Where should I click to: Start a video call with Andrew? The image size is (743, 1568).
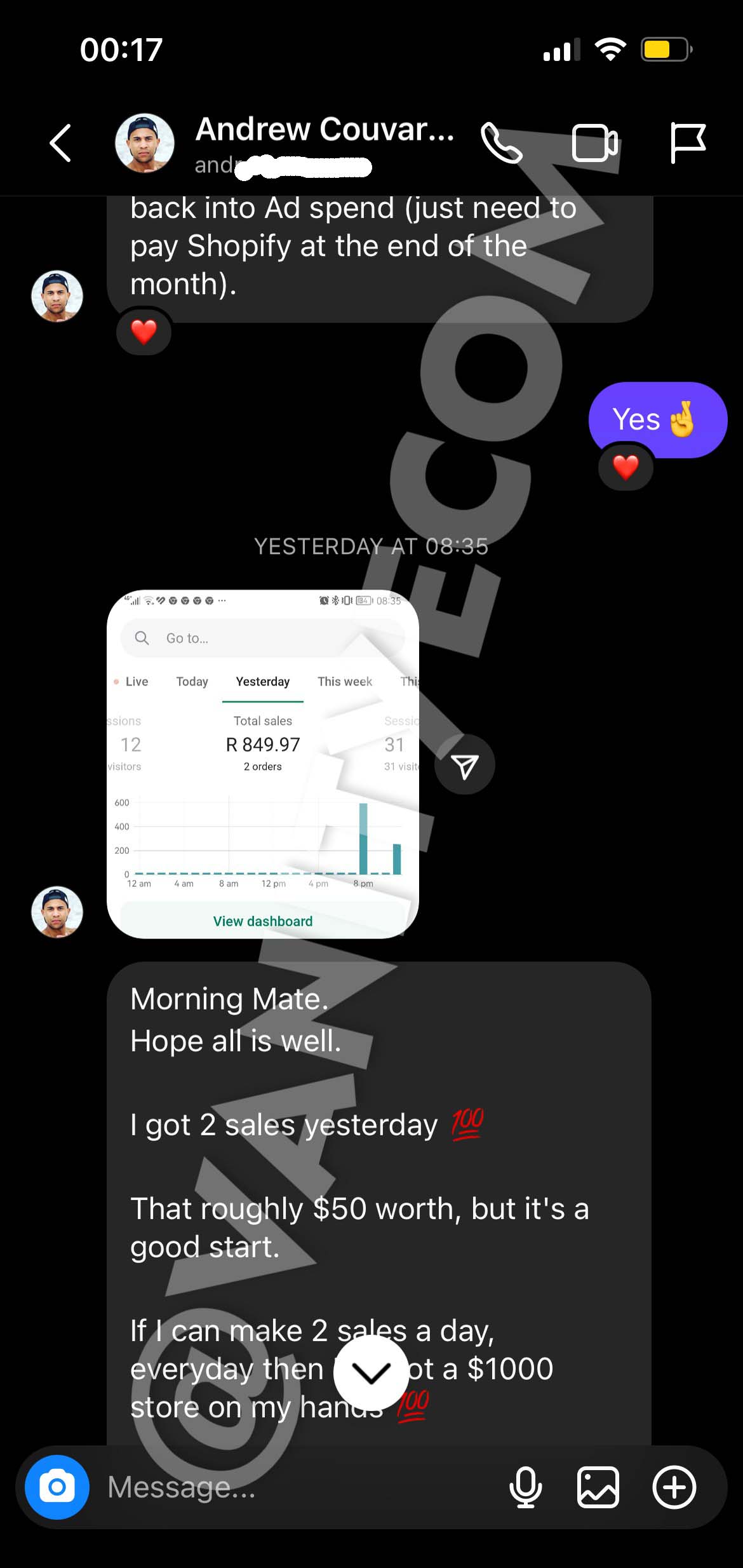click(x=594, y=143)
